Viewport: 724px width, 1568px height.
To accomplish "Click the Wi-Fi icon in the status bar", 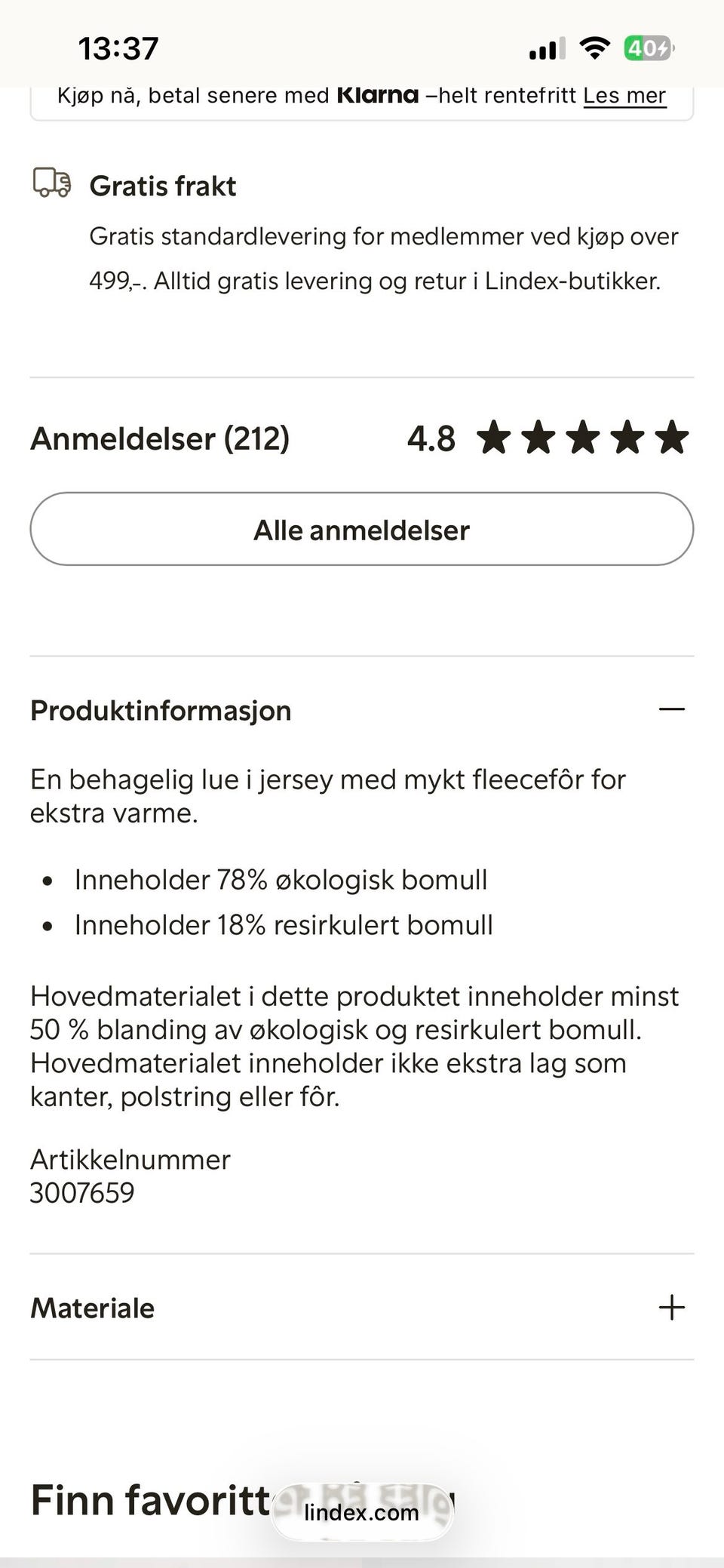I will pyautogui.click(x=594, y=47).
